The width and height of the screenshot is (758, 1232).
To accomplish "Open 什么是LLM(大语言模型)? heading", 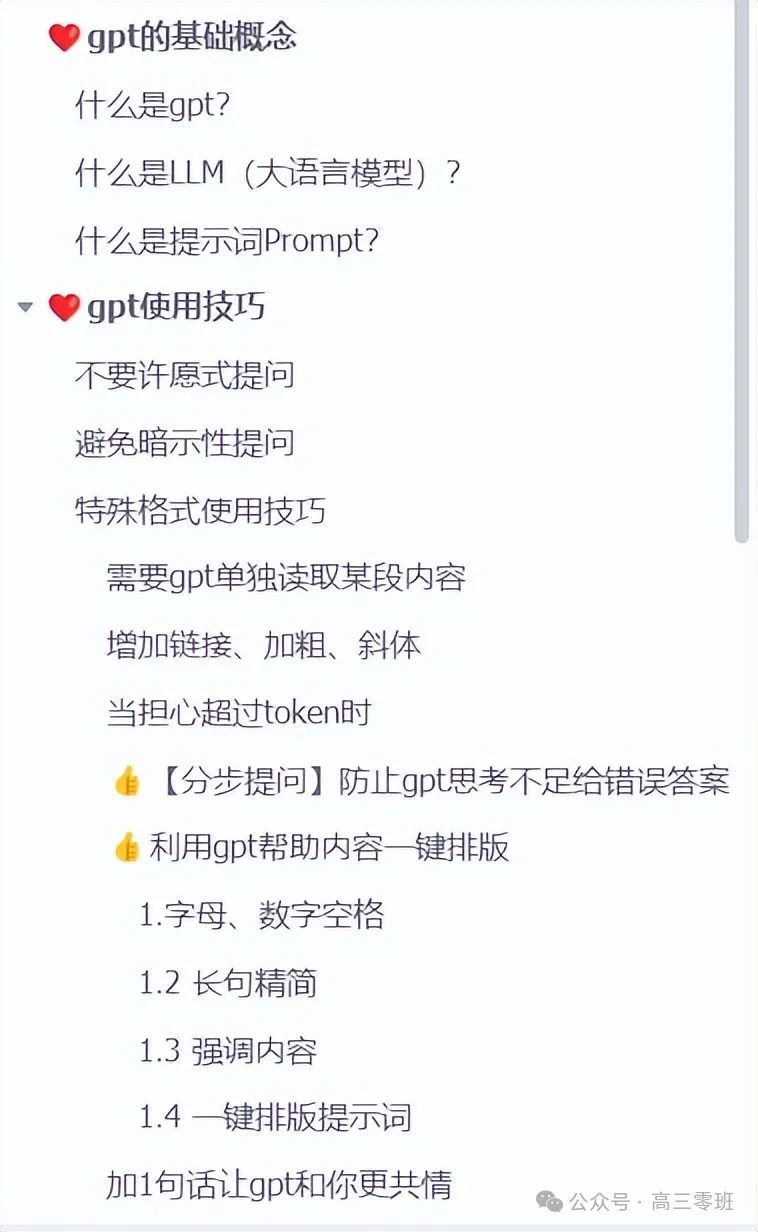I will coord(268,173).
